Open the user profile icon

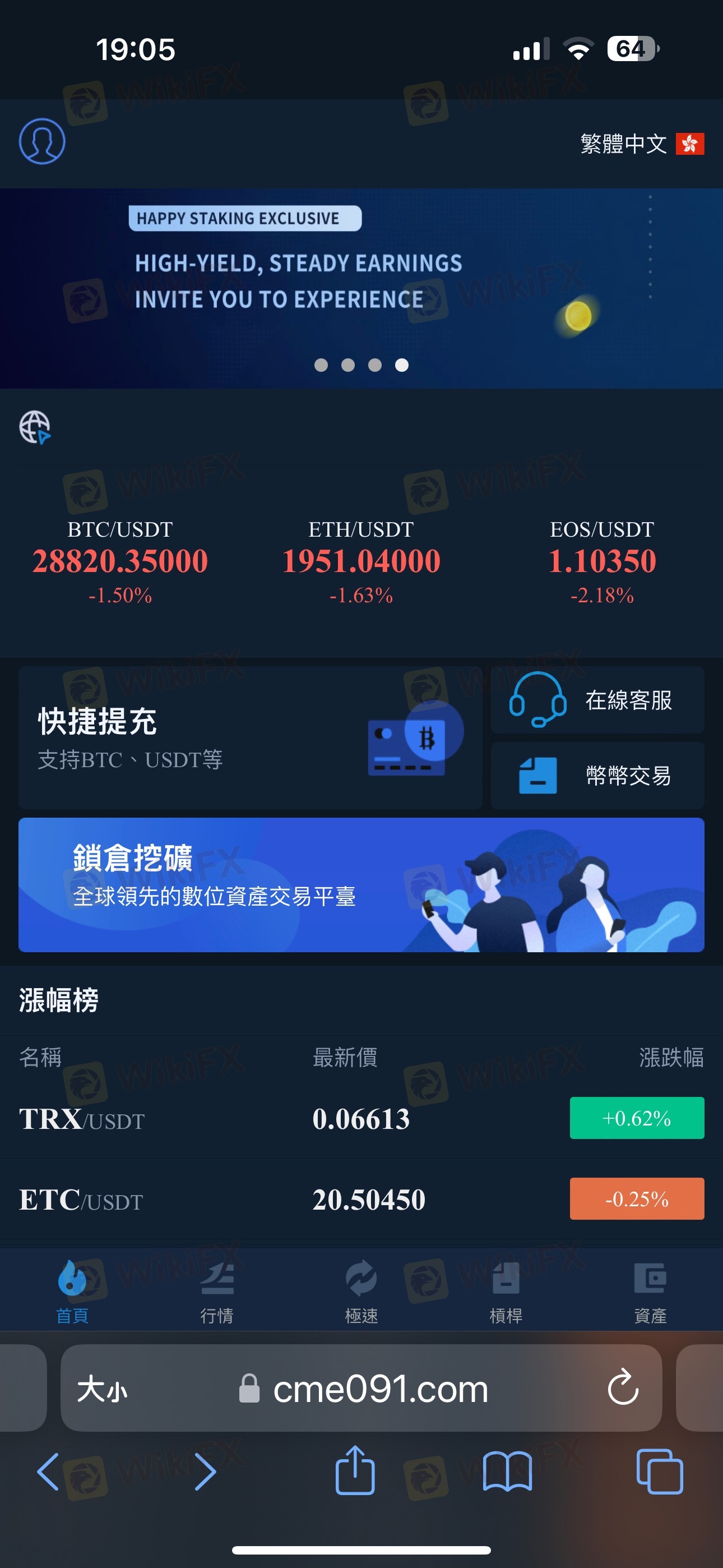coord(42,141)
